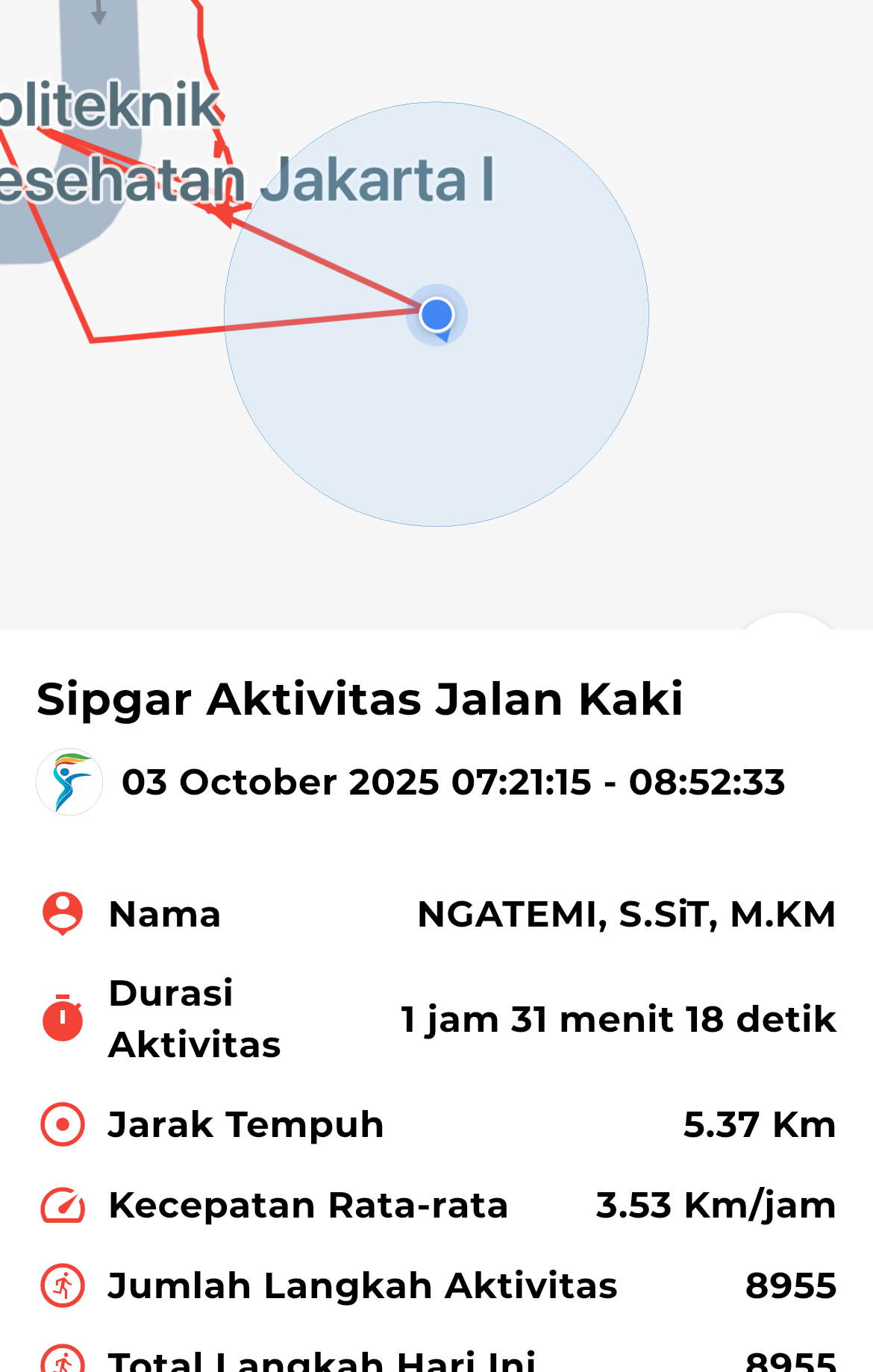The width and height of the screenshot is (873, 1372).
Task: Tap the blue current-location dot on the map
Action: [x=437, y=314]
